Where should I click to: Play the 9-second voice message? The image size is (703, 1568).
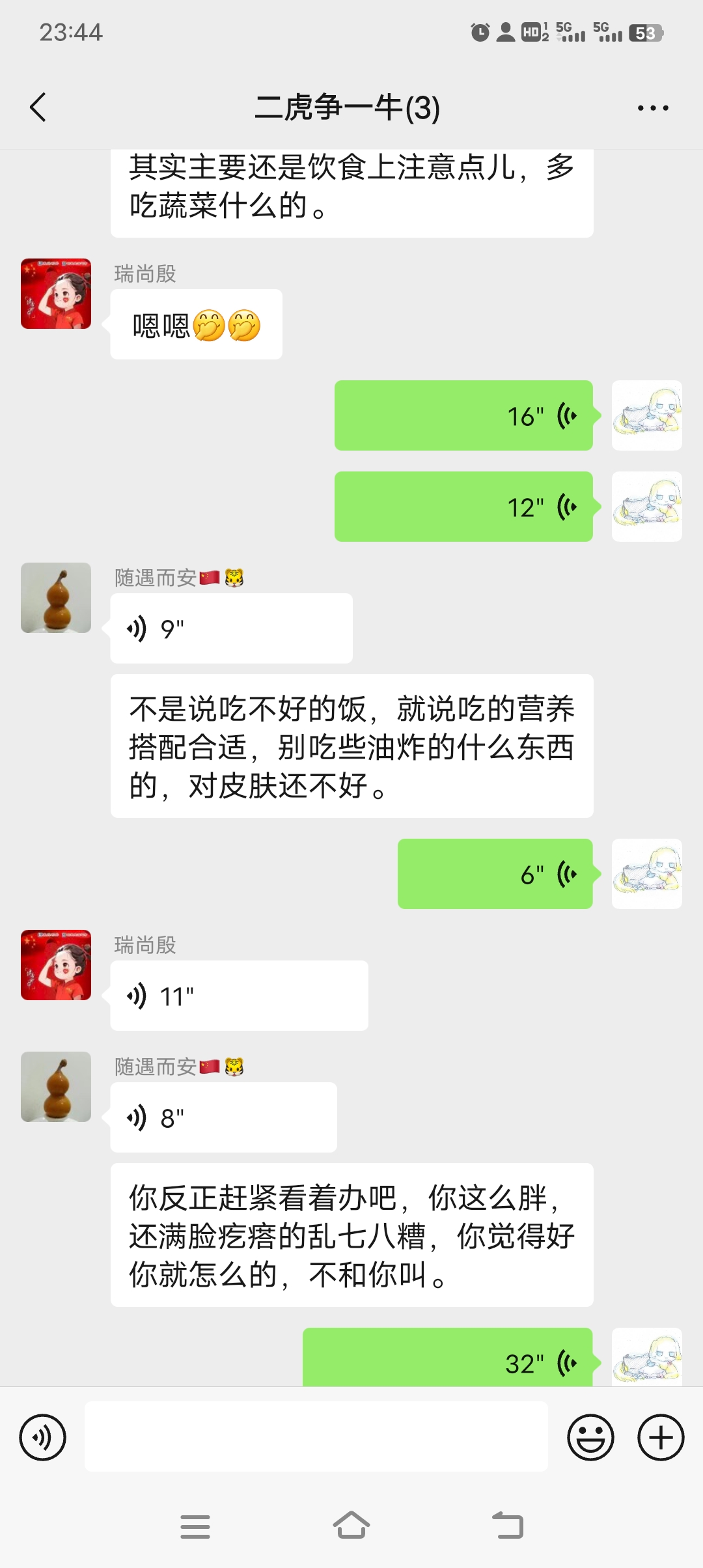[x=232, y=628]
